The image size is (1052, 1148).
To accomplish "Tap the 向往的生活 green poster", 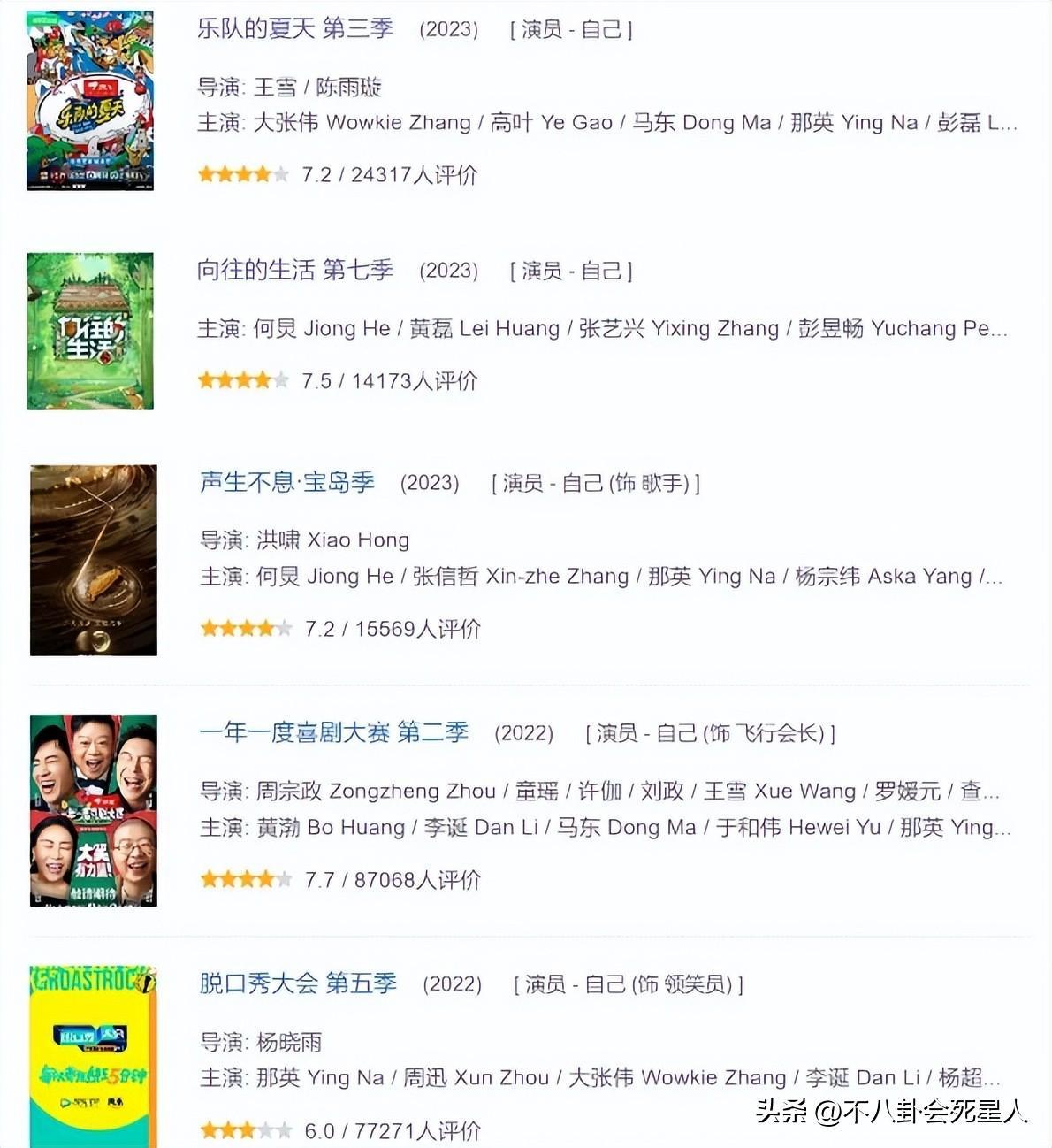I will pos(90,331).
